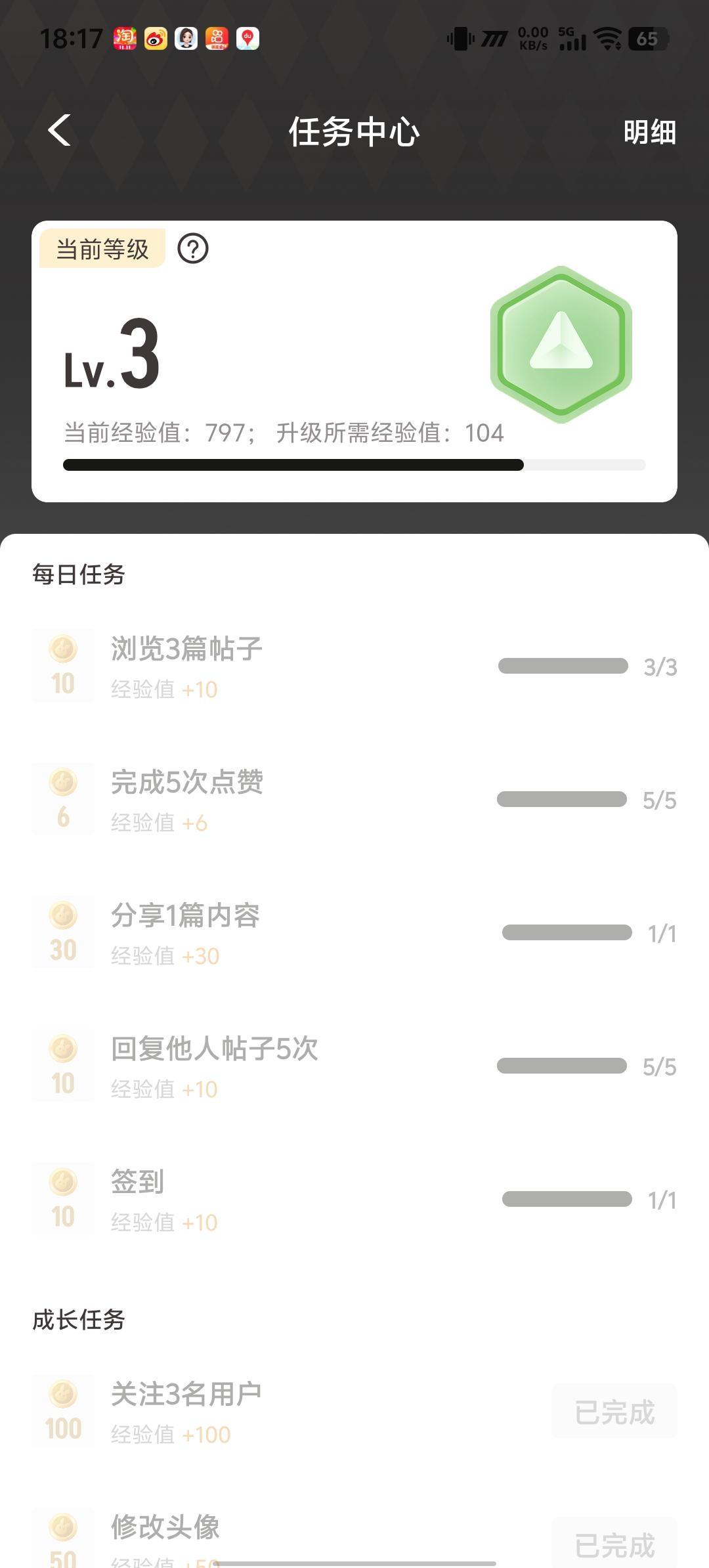Select the 签到 task
Image resolution: width=709 pixels, height=1568 pixels.
[137, 1183]
